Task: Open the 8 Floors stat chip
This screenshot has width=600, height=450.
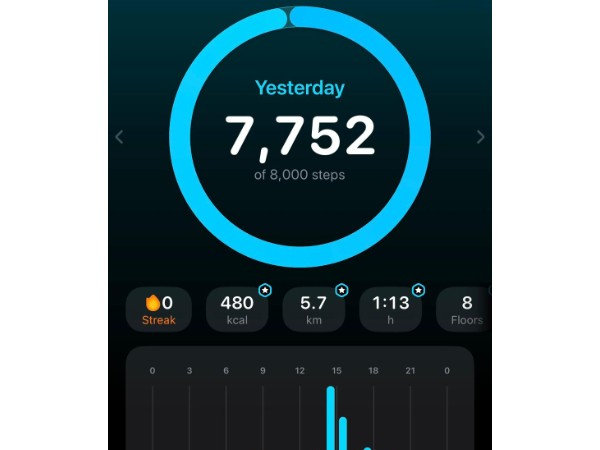Action: tap(466, 310)
